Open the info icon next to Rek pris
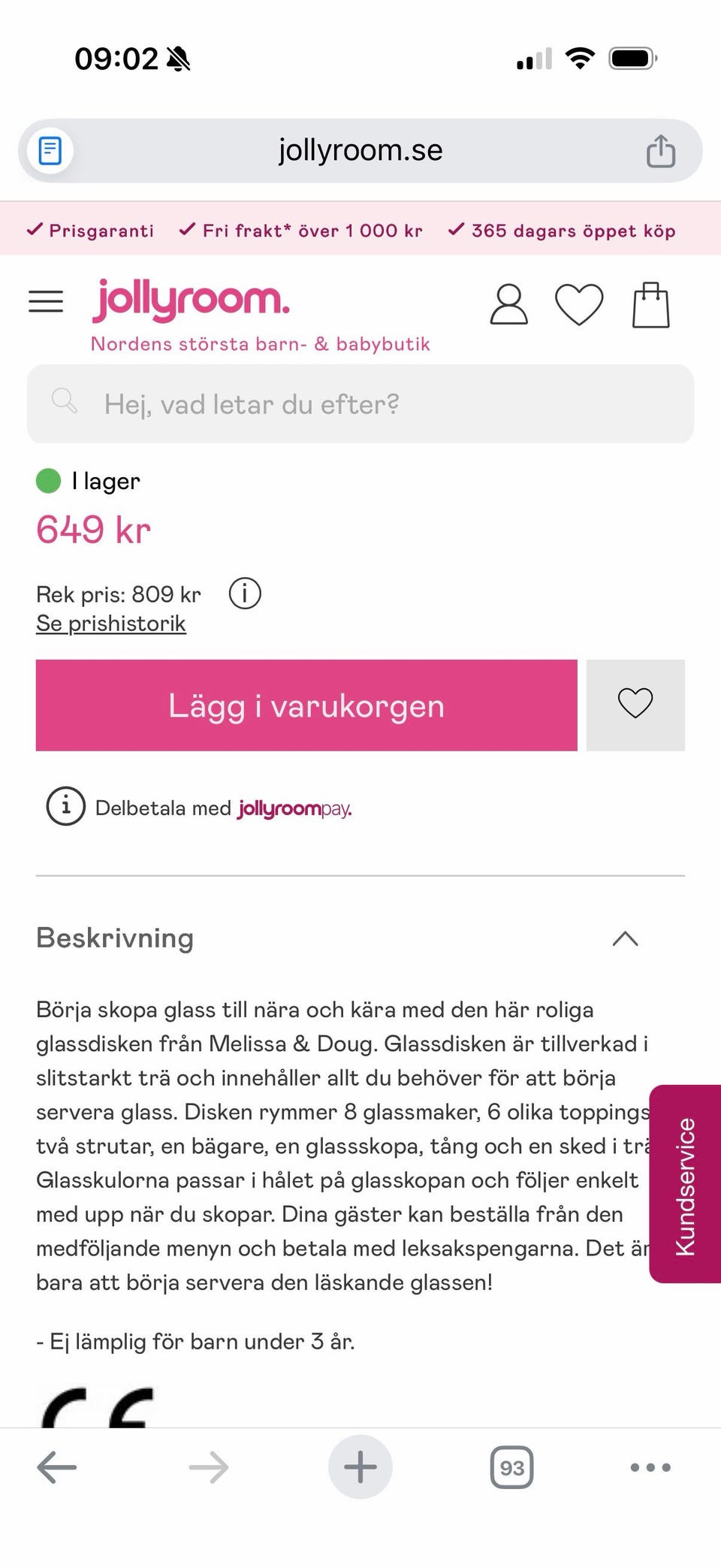 [x=244, y=594]
